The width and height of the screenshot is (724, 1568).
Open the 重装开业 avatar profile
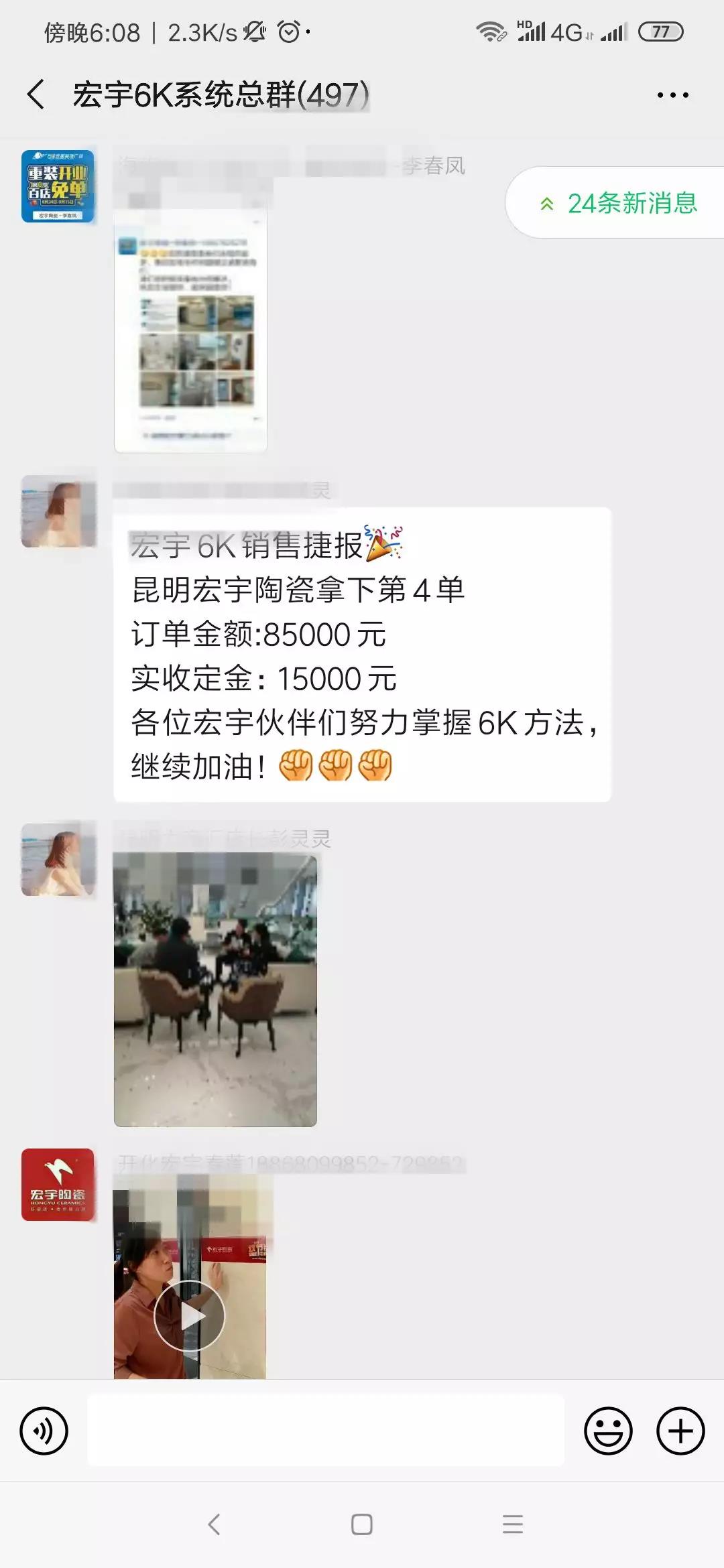click(58, 186)
